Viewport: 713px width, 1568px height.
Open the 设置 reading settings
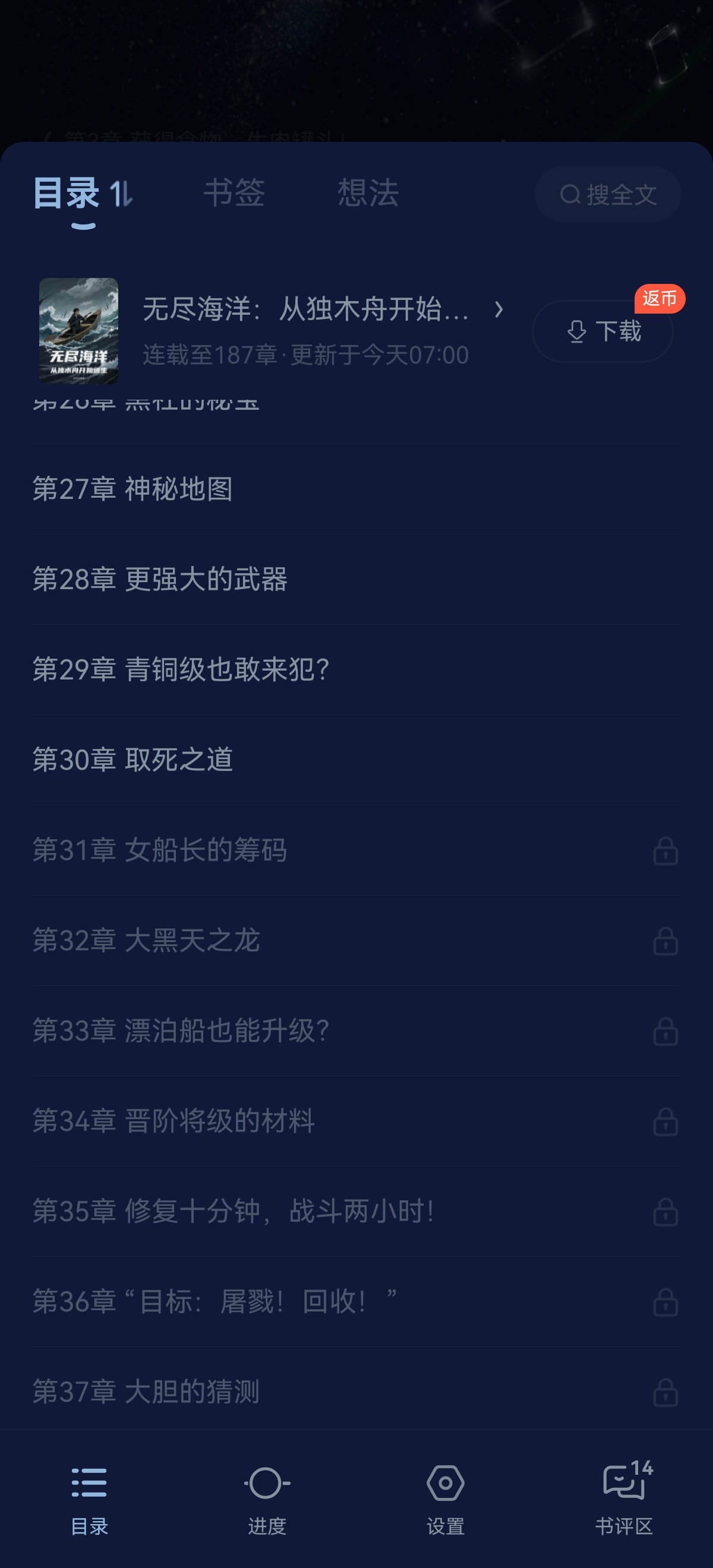point(445,1500)
